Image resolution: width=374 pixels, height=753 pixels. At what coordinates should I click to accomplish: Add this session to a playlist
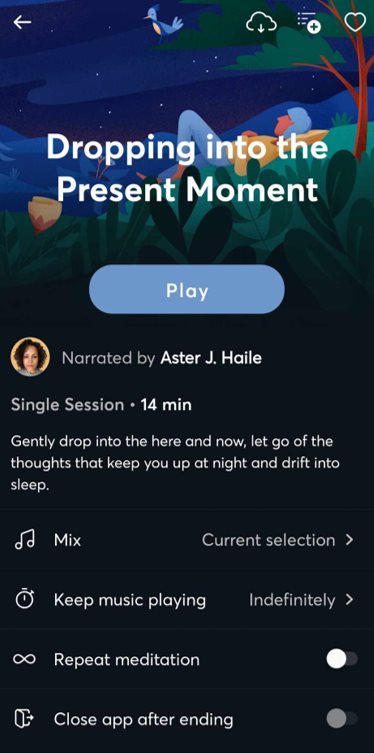click(309, 22)
